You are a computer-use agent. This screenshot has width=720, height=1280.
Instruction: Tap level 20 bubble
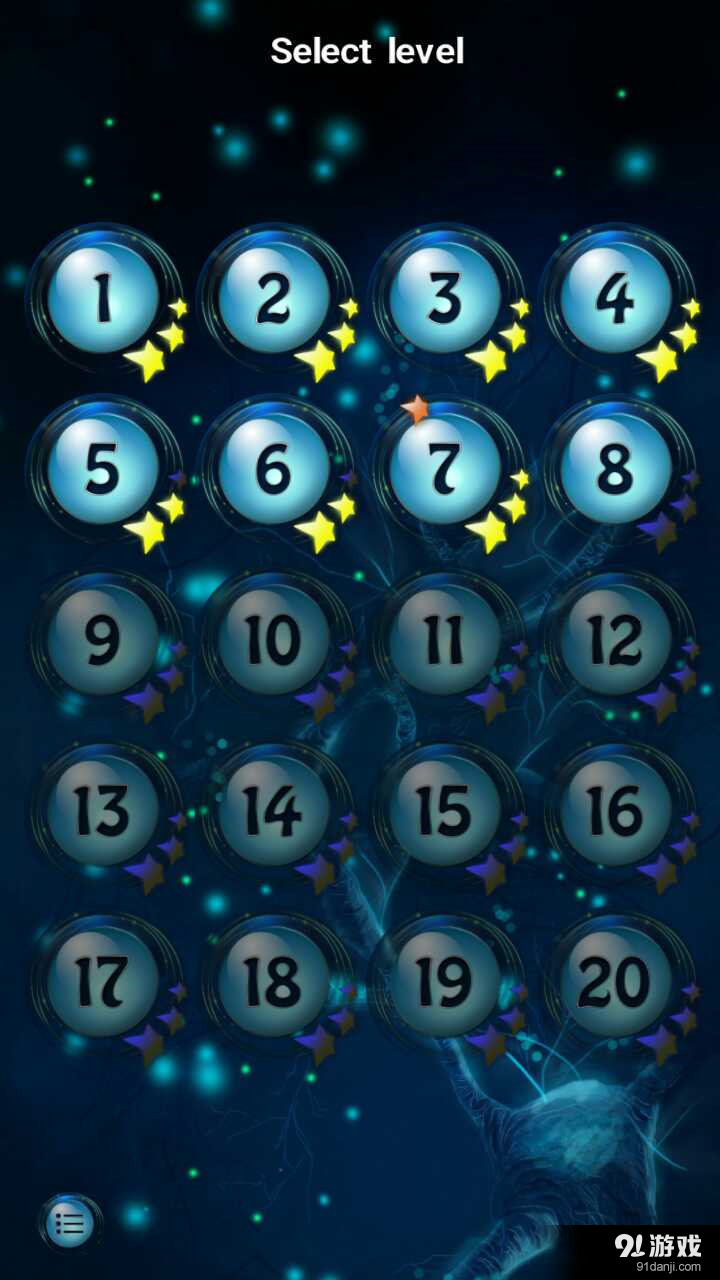[615, 980]
